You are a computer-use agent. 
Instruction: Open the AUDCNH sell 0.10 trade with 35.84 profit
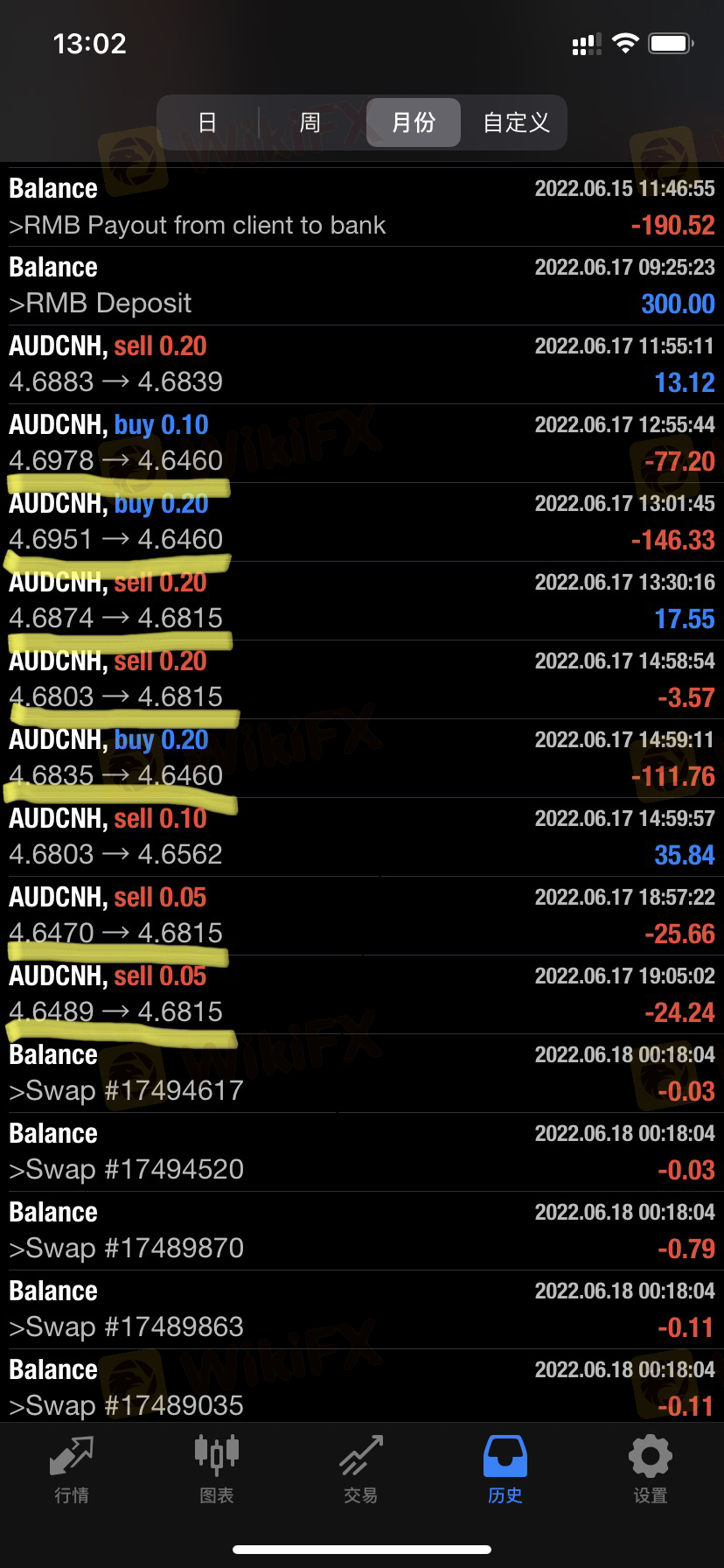(x=362, y=836)
